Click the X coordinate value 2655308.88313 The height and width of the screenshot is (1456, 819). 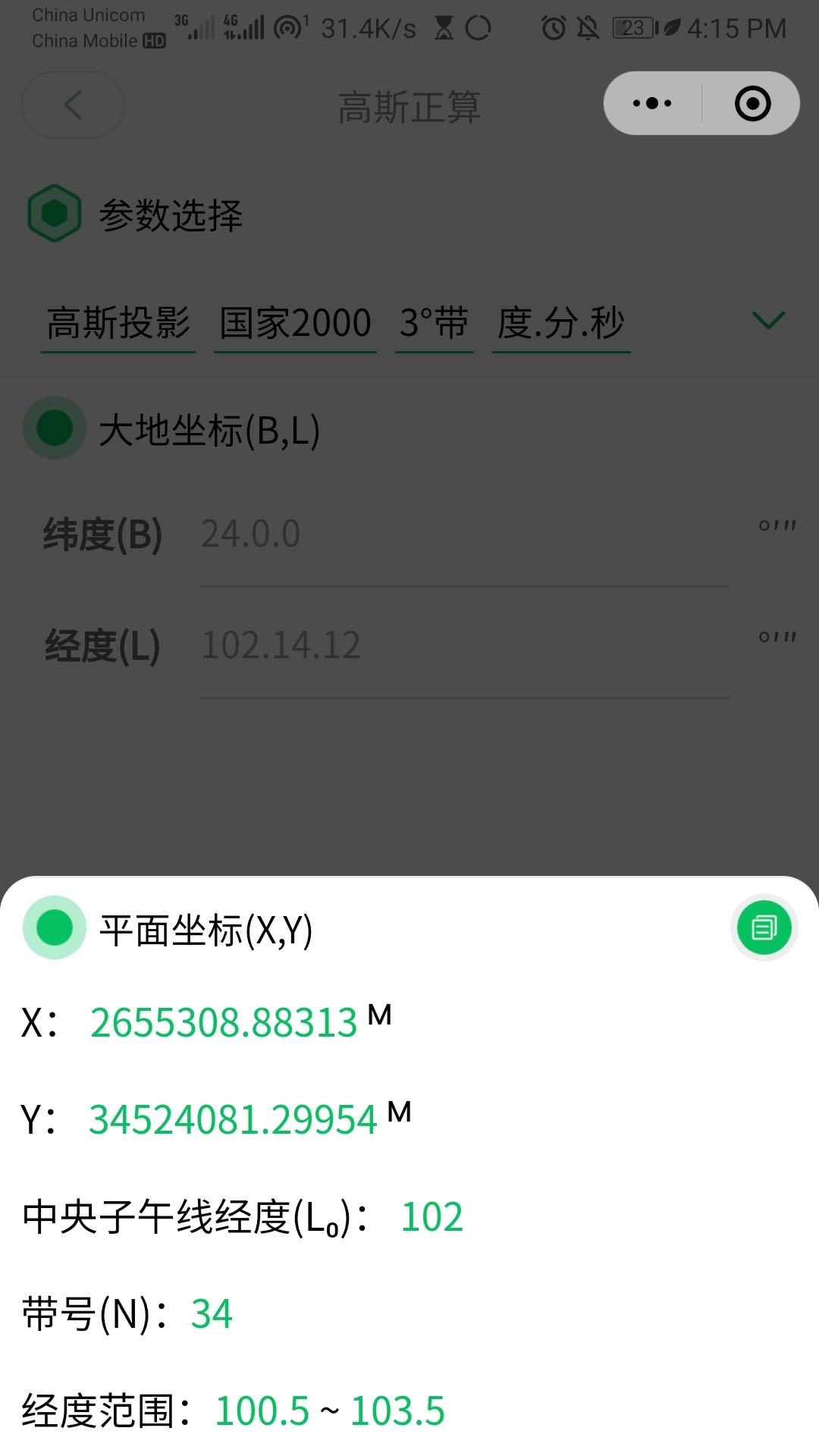point(224,1021)
